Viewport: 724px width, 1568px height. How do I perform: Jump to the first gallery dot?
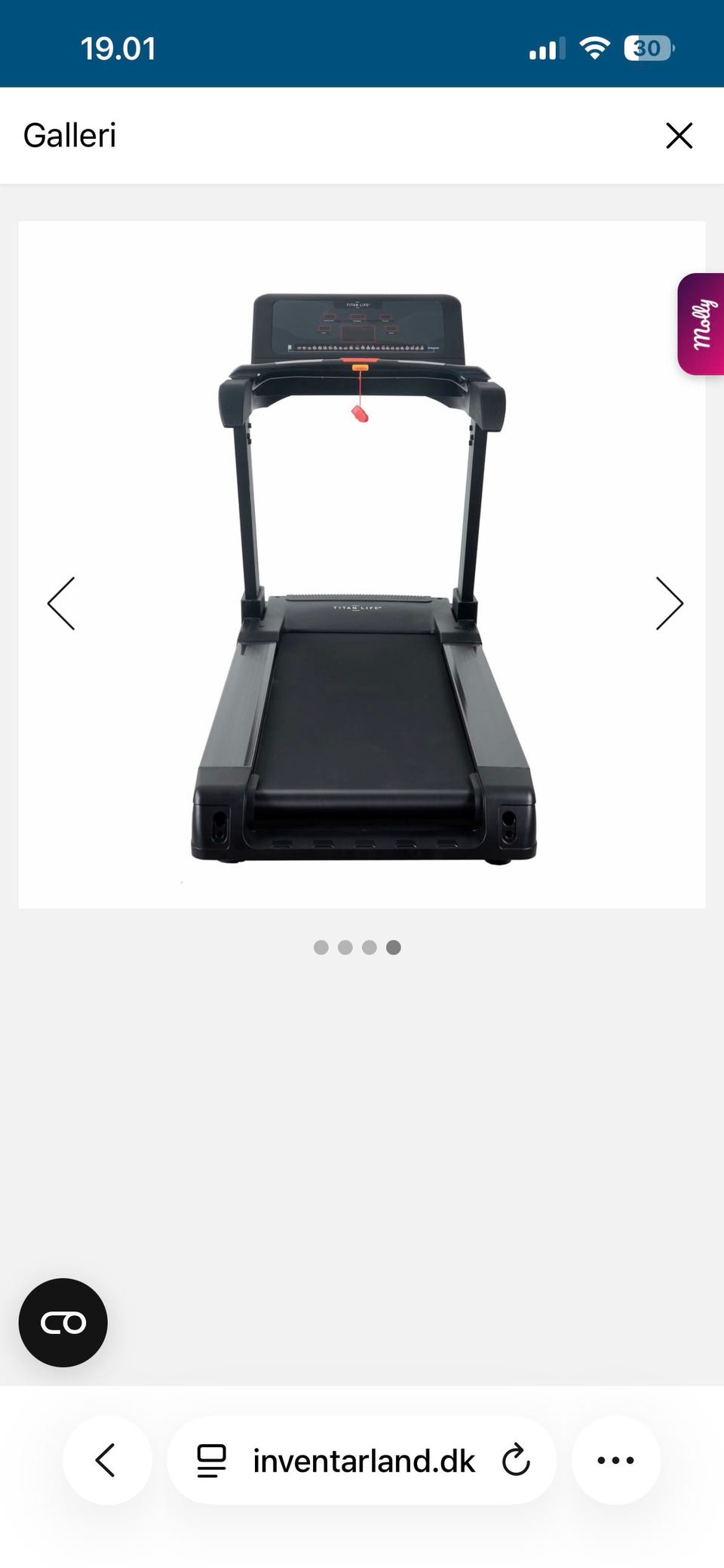coord(321,947)
